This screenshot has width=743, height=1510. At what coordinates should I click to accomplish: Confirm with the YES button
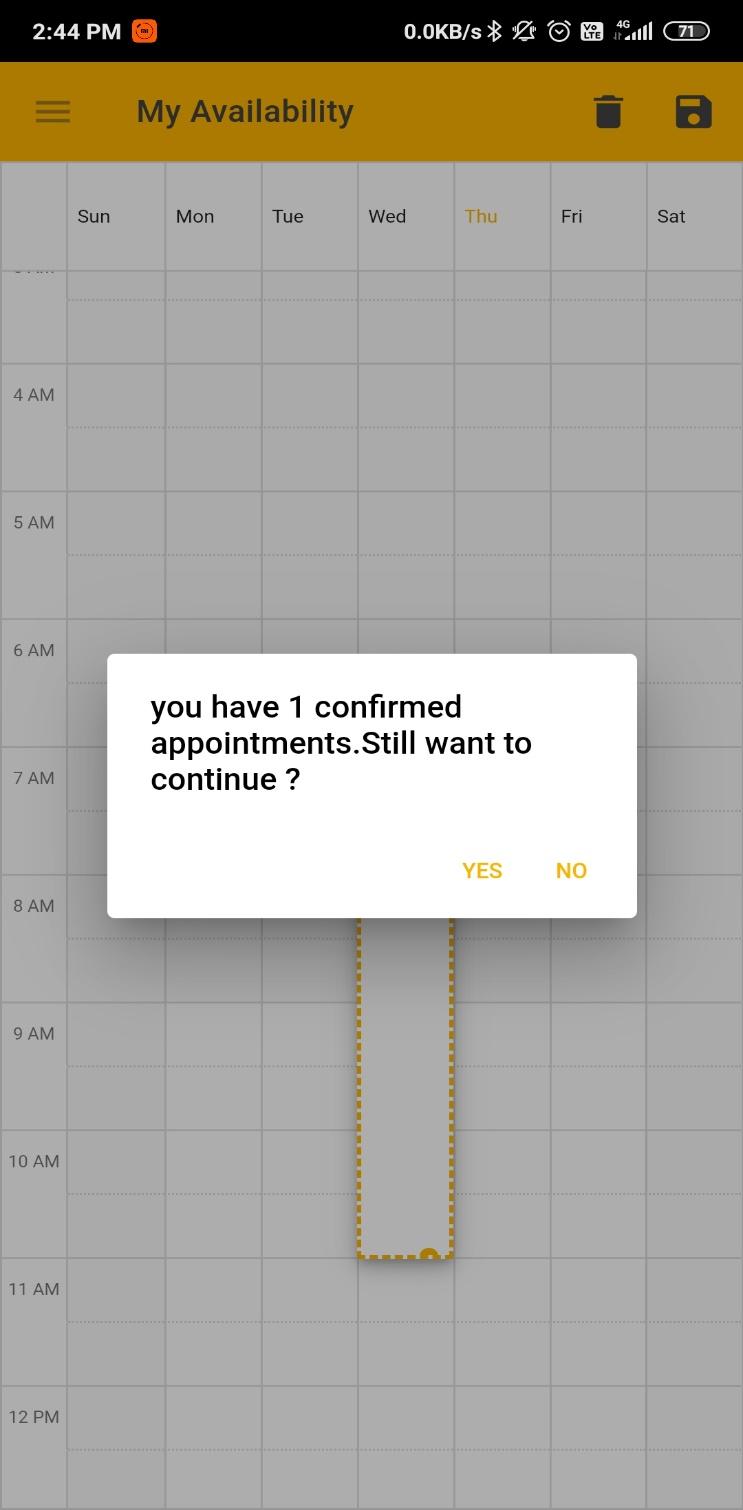(x=482, y=870)
